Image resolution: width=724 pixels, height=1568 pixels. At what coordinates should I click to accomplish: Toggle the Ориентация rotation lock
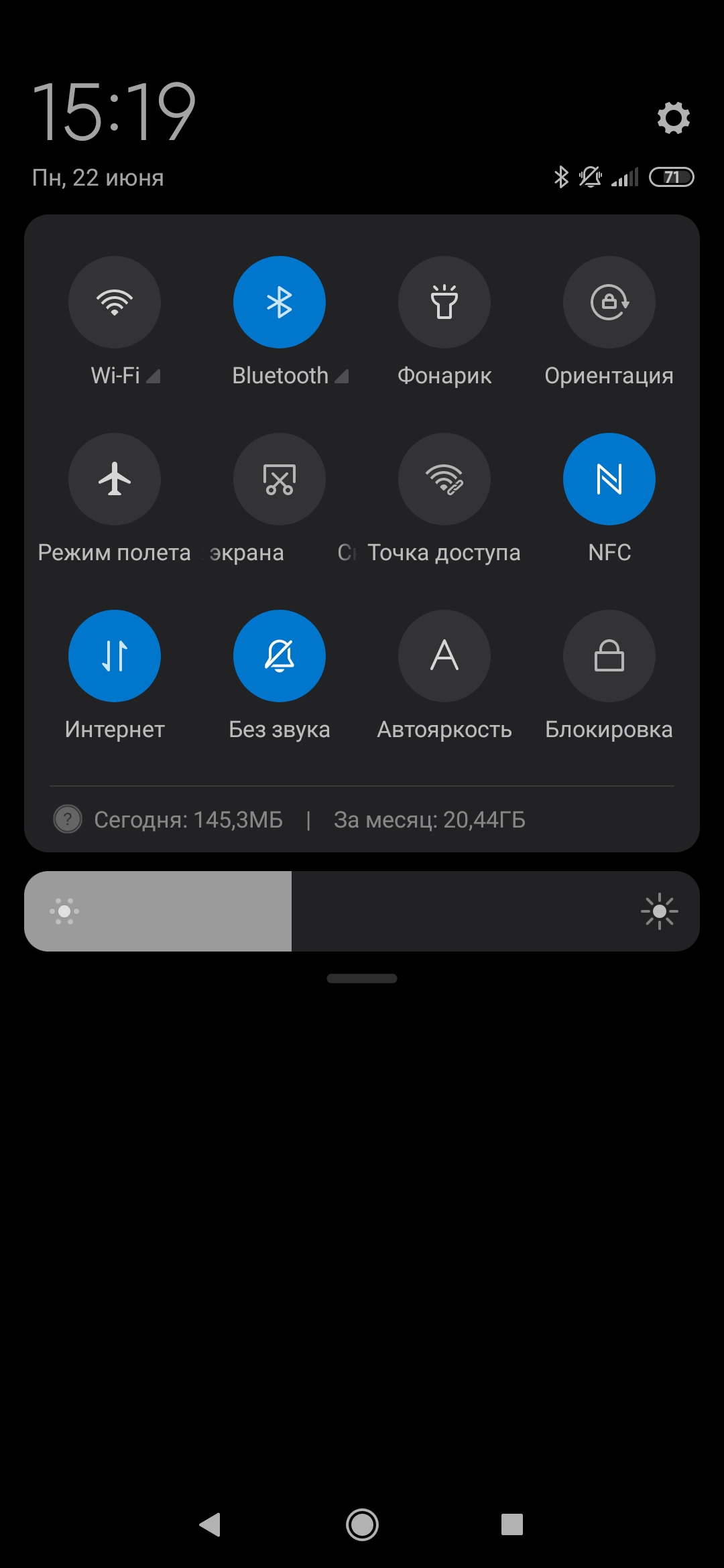(x=609, y=302)
